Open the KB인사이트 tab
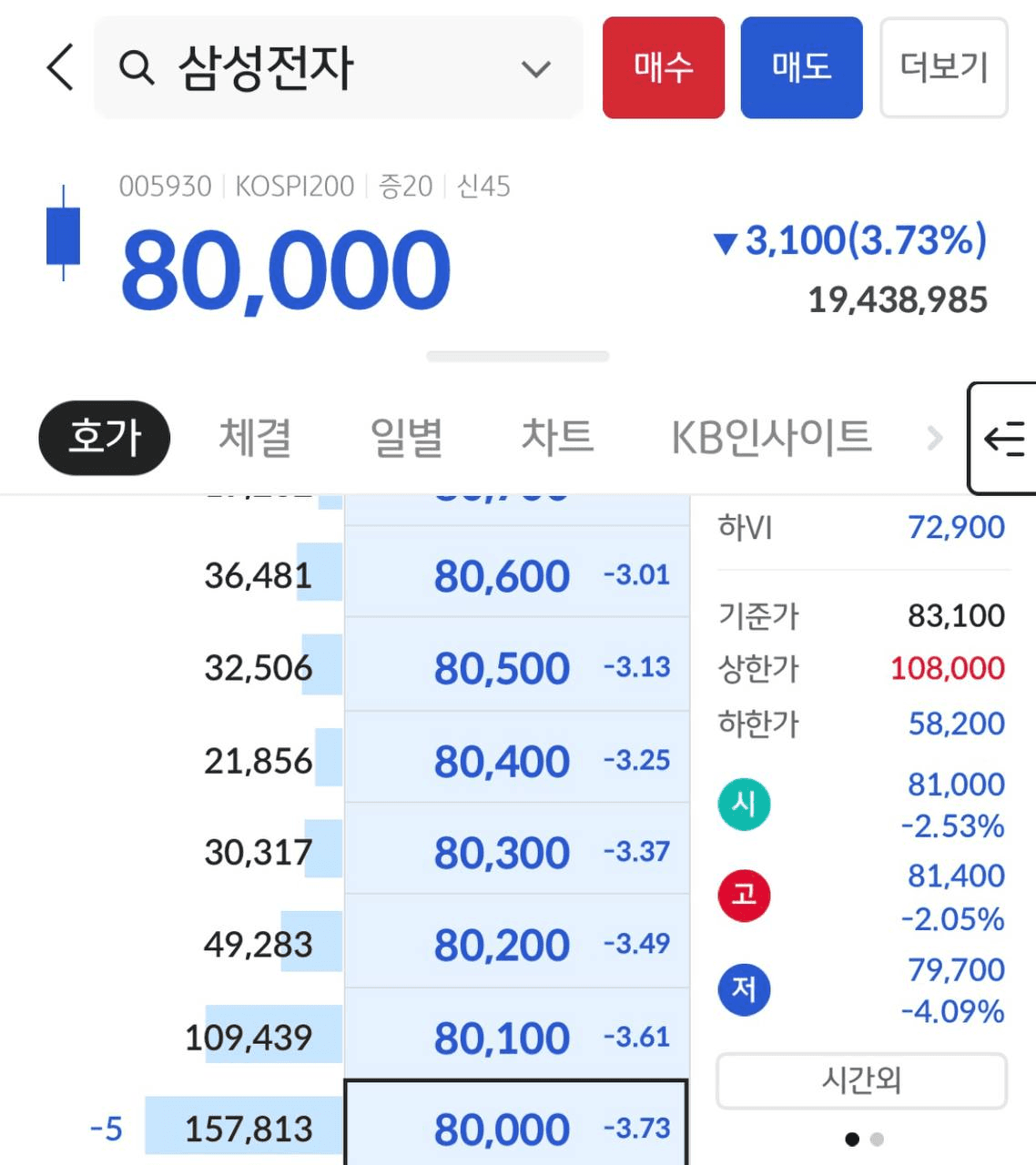The height and width of the screenshot is (1165, 1036). (771, 438)
